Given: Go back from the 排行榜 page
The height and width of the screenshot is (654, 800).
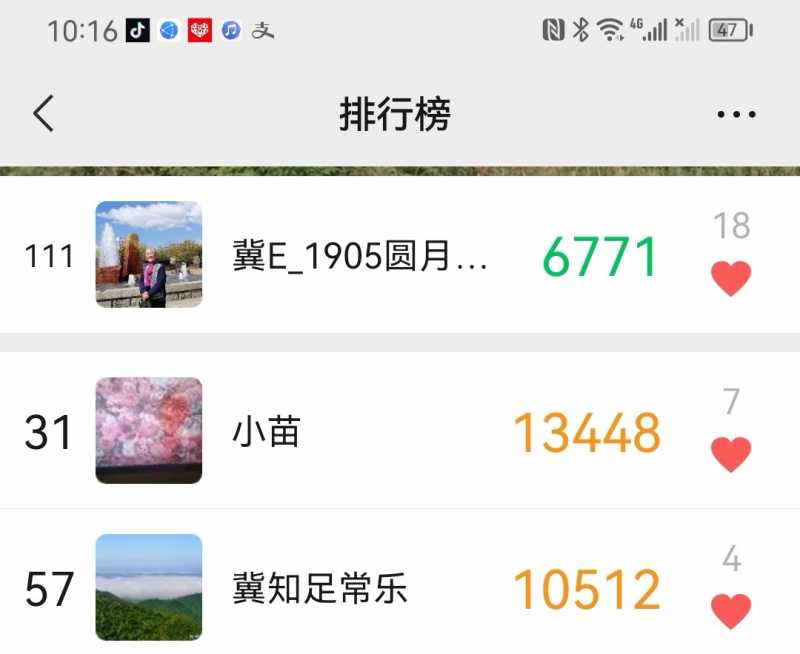Looking at the screenshot, I should 43,115.
